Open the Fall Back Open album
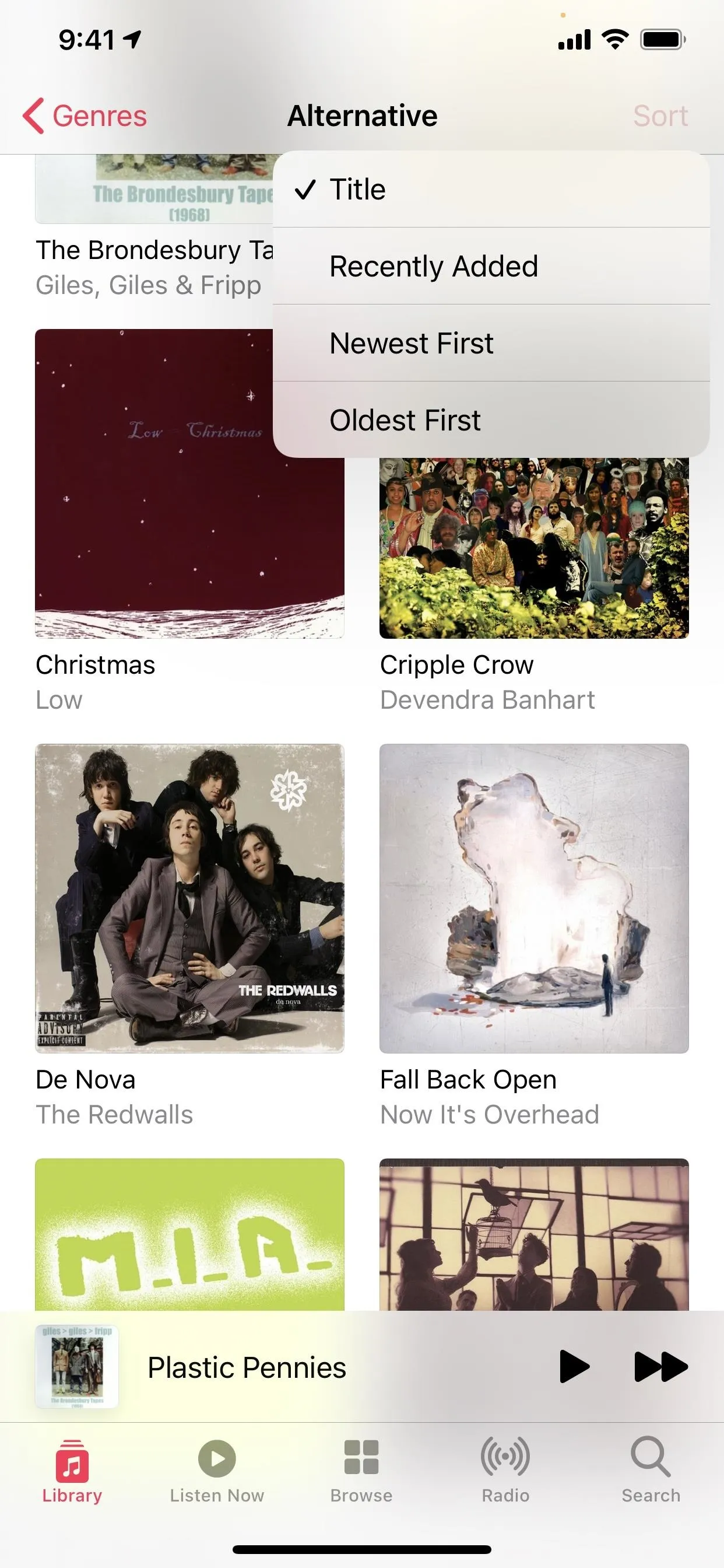724x1568 pixels. 534,898
